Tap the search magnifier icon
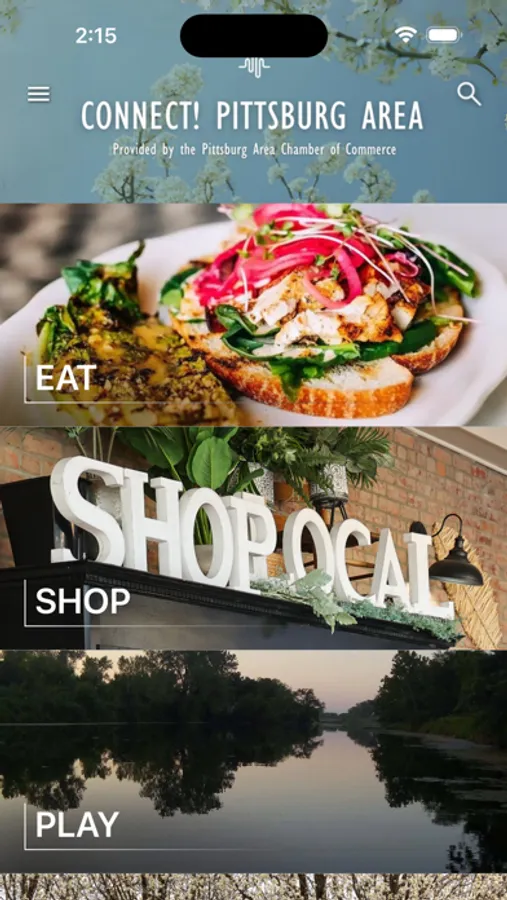The width and height of the screenshot is (507, 900). click(x=469, y=94)
